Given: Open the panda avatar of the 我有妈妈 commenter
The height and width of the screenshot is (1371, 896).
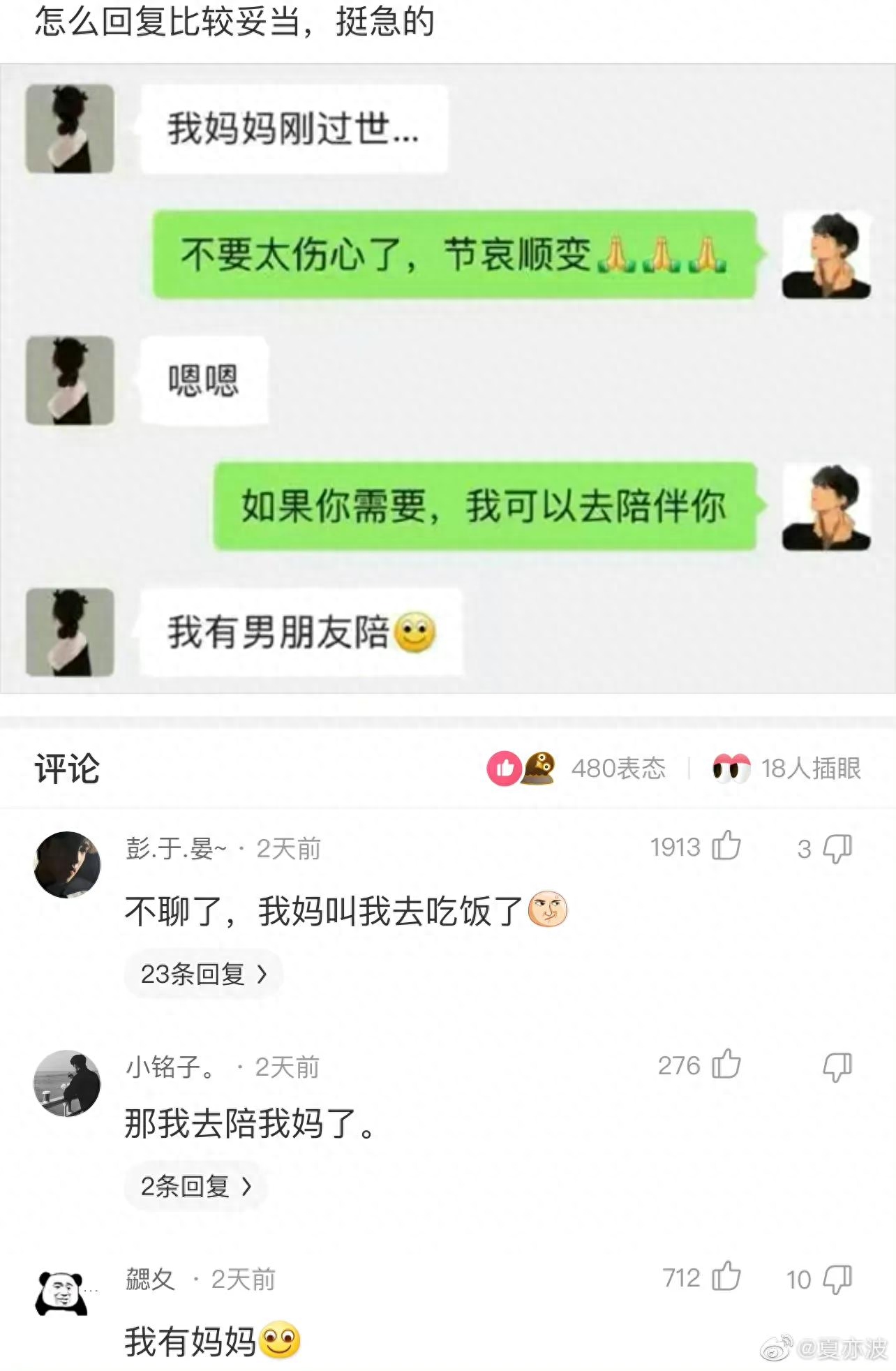Looking at the screenshot, I should click(x=63, y=1294).
